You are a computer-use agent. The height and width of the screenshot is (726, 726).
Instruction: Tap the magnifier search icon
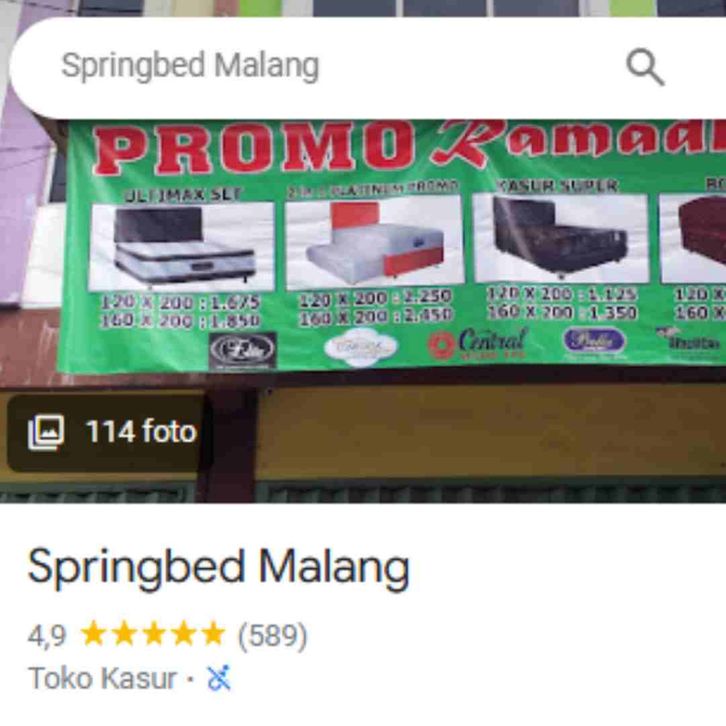click(x=645, y=67)
